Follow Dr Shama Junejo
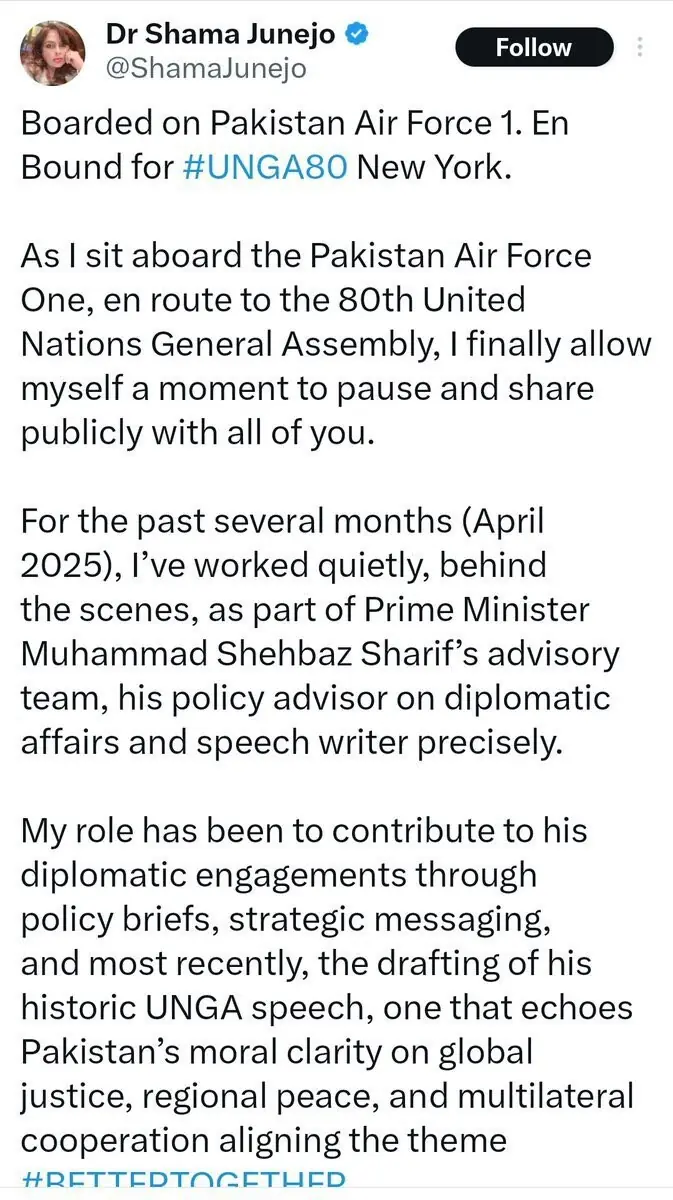The height and width of the screenshot is (1200, 673). (534, 48)
